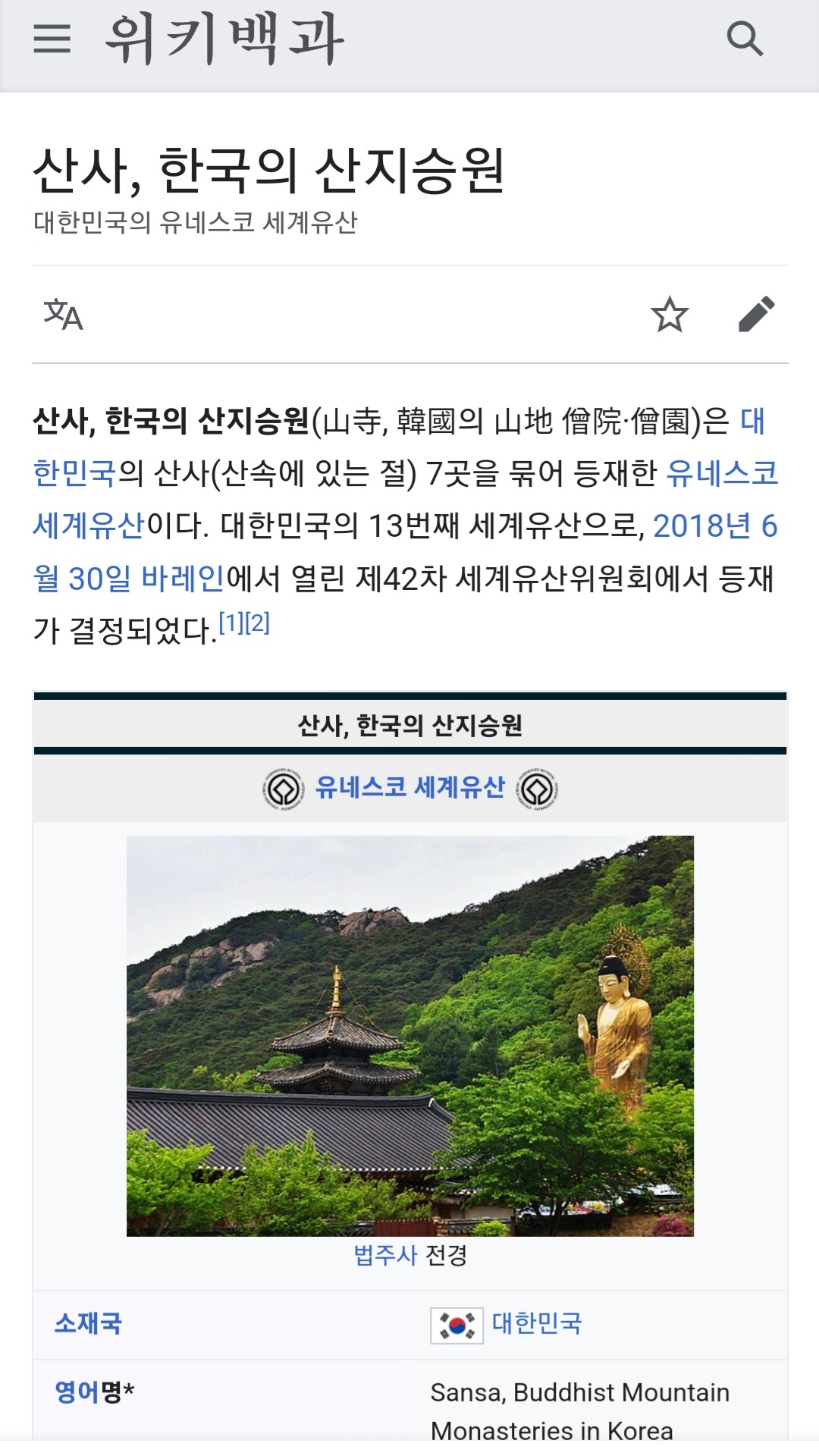Open the 소재국 link in infobox
This screenshot has width=819, height=1456.
[x=88, y=1324]
